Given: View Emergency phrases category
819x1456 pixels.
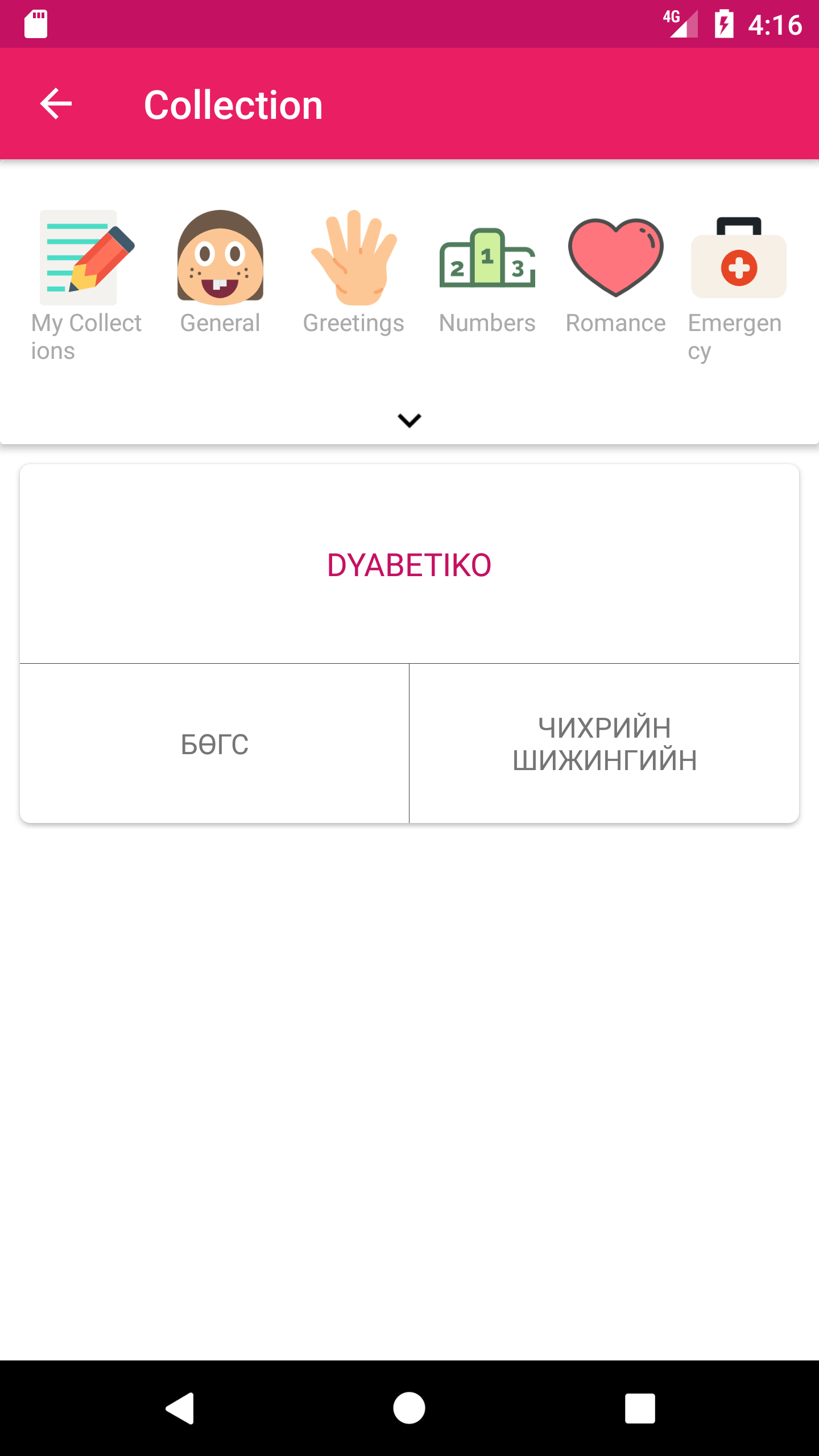Looking at the screenshot, I should click(738, 284).
